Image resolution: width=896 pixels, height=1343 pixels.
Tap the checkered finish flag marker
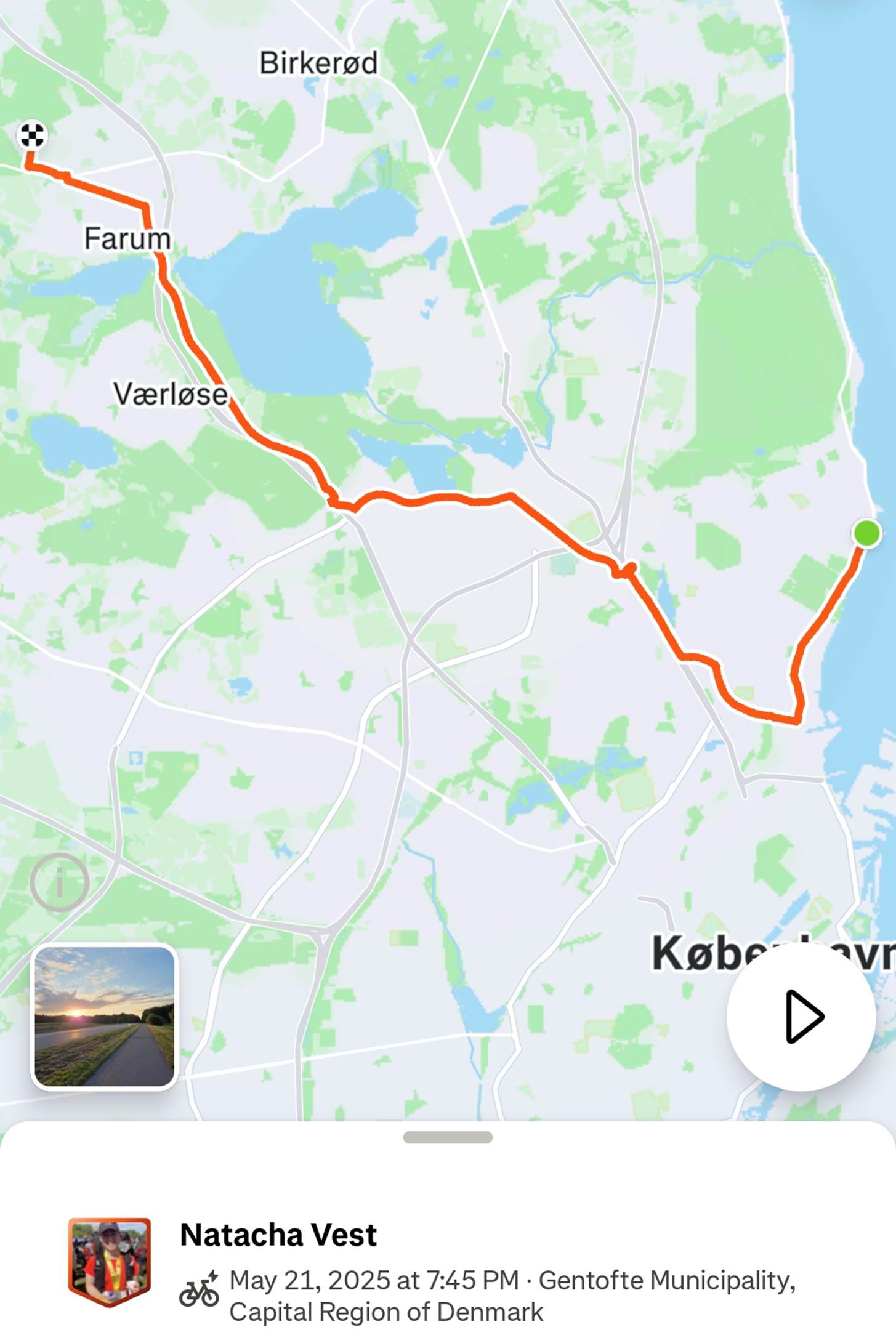[32, 135]
